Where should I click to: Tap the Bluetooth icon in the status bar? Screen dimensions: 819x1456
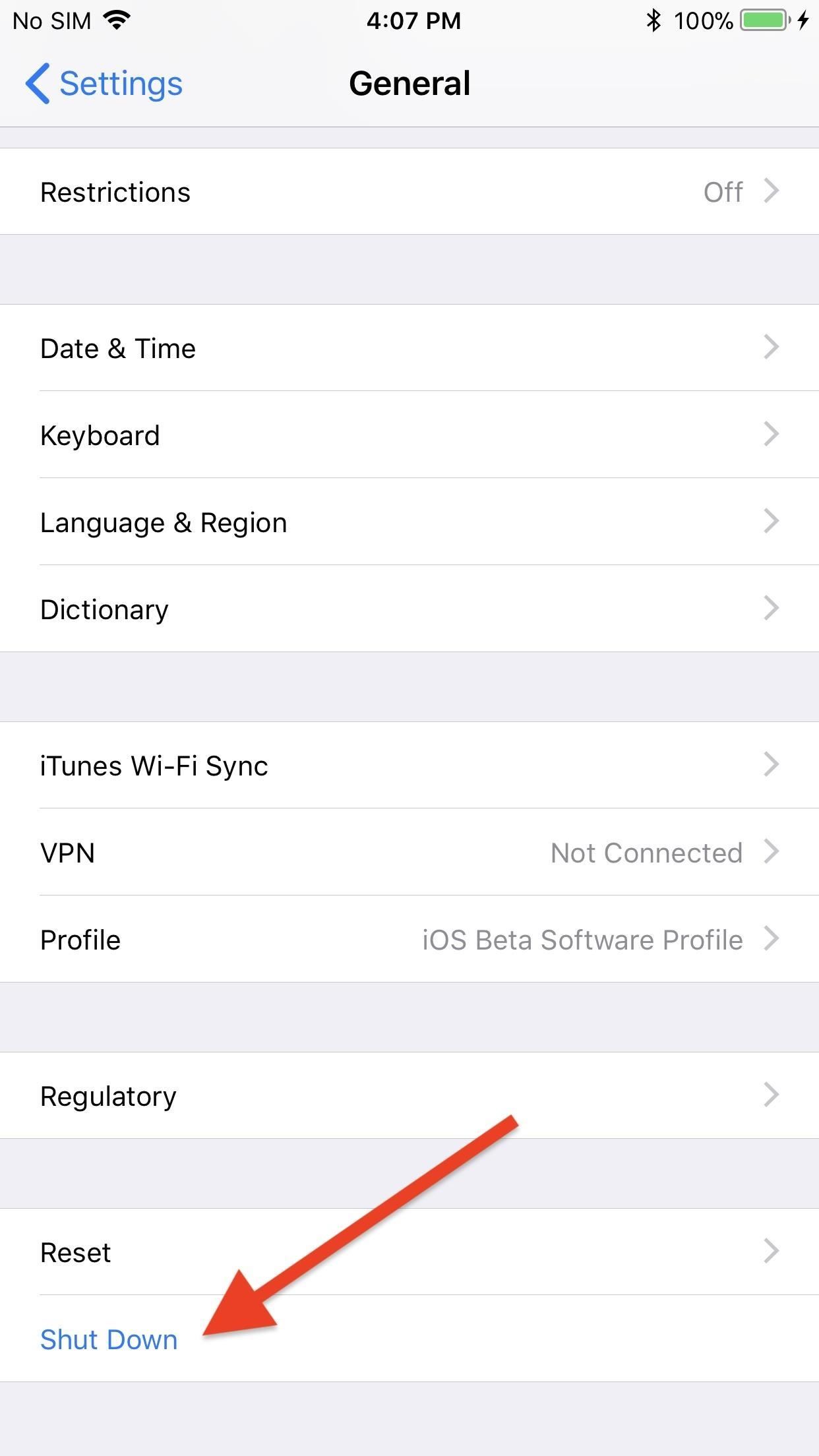tap(655, 20)
